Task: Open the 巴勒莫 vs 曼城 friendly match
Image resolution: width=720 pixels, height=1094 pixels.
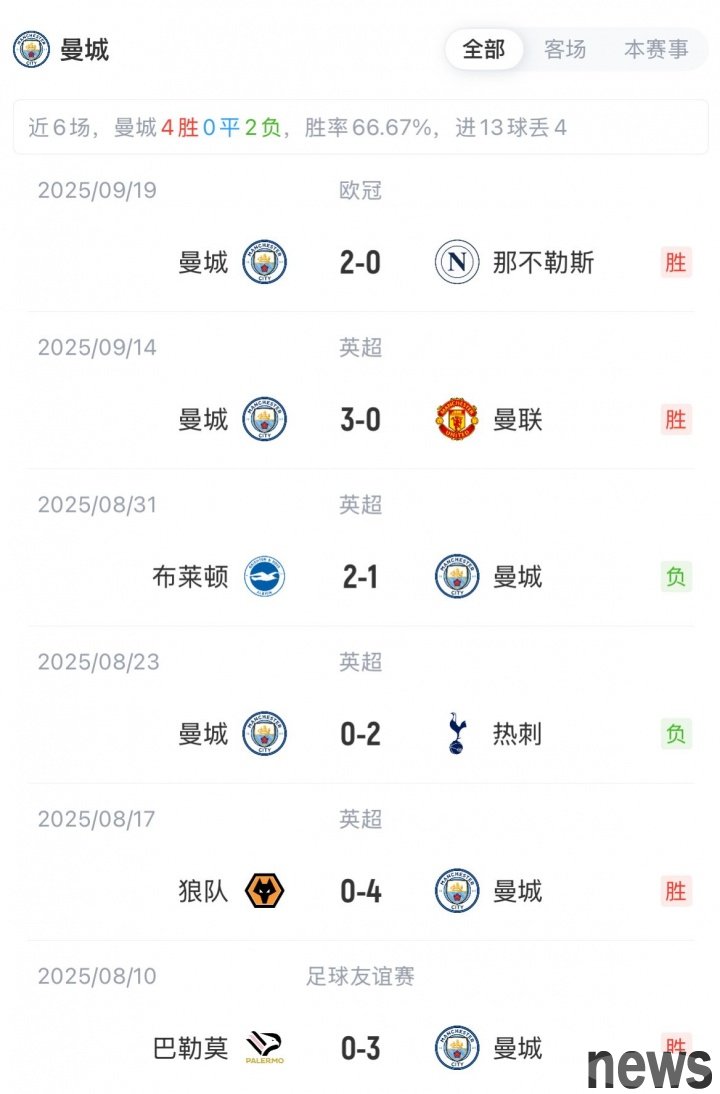Action: (x=360, y=1048)
